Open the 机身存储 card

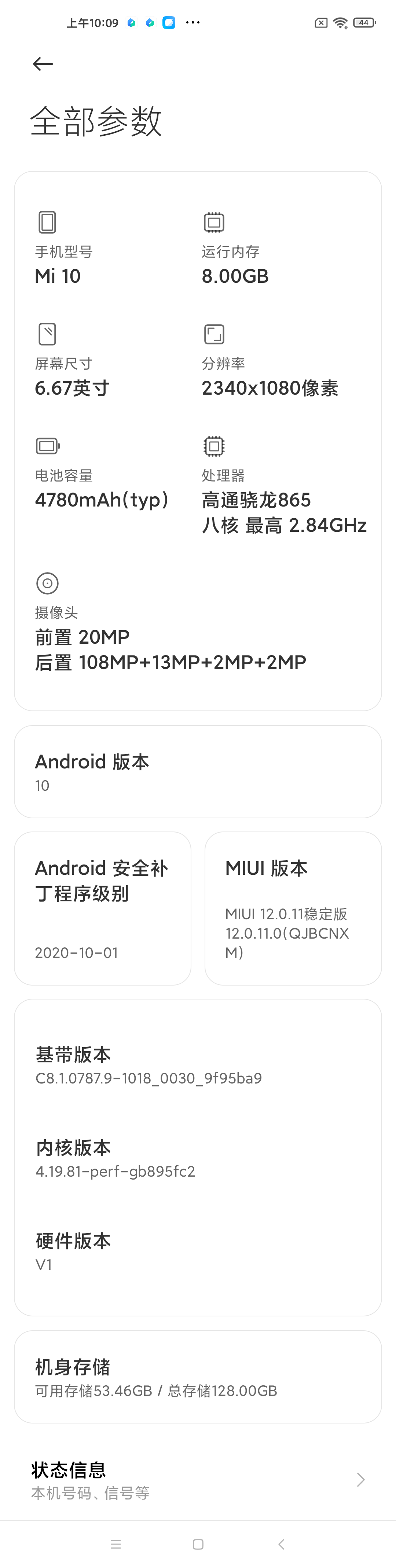[x=198, y=1377]
